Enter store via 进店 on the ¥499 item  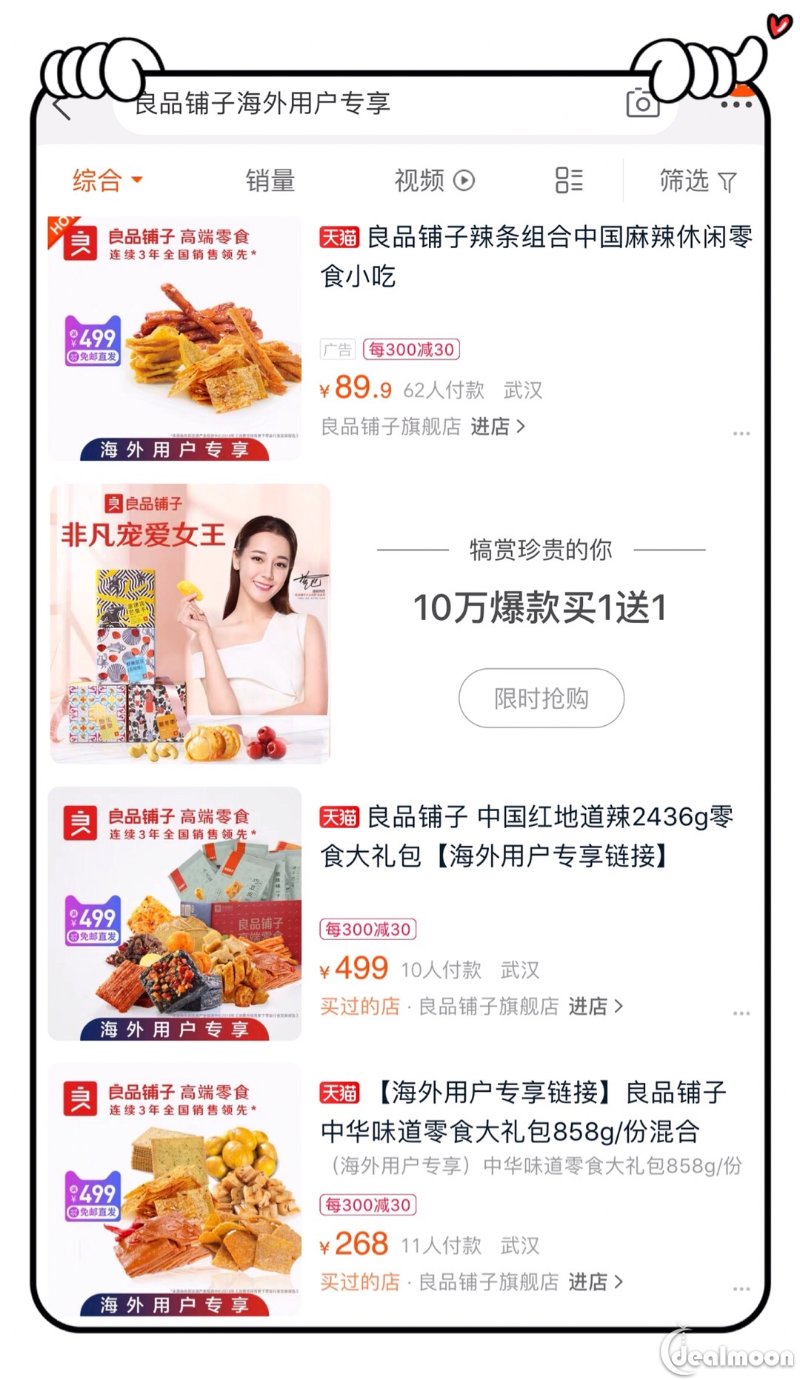pos(596,1006)
